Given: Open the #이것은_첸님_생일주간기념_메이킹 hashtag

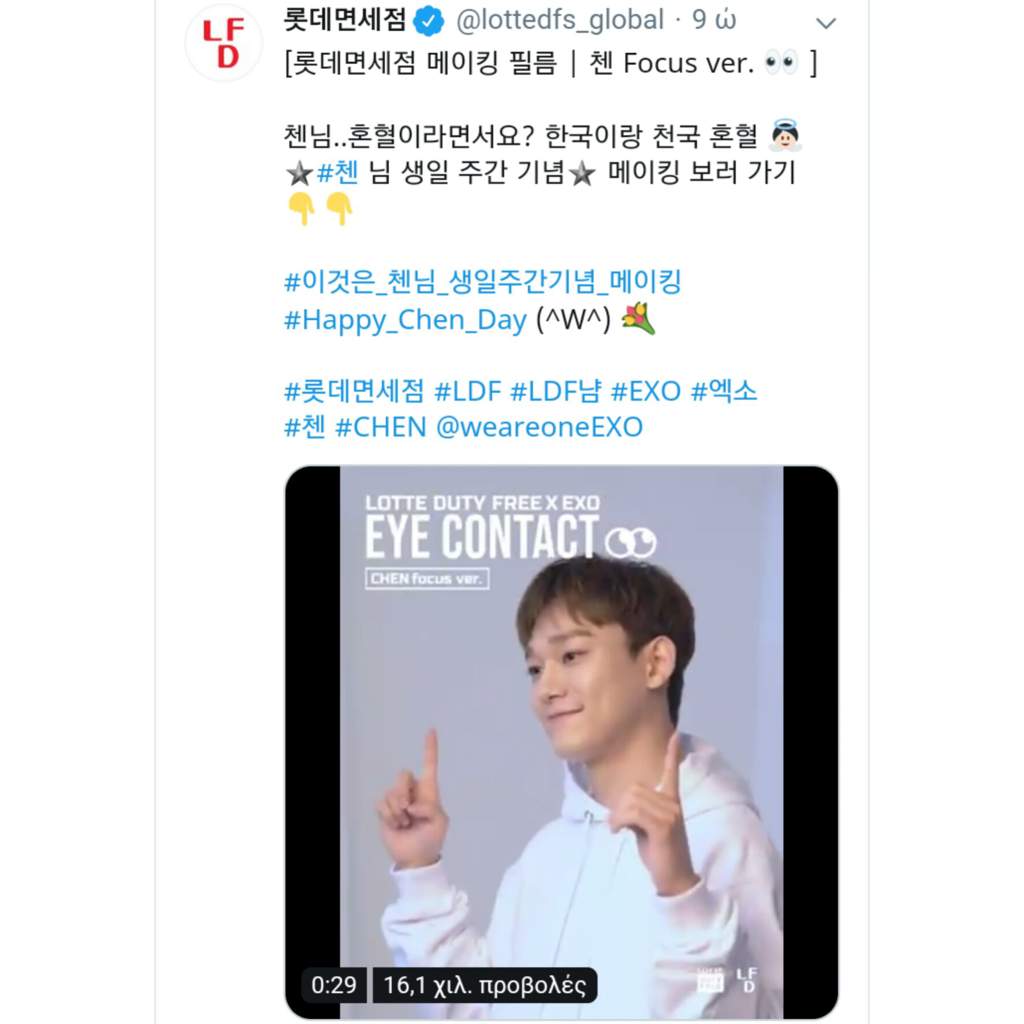Looking at the screenshot, I should [x=483, y=282].
